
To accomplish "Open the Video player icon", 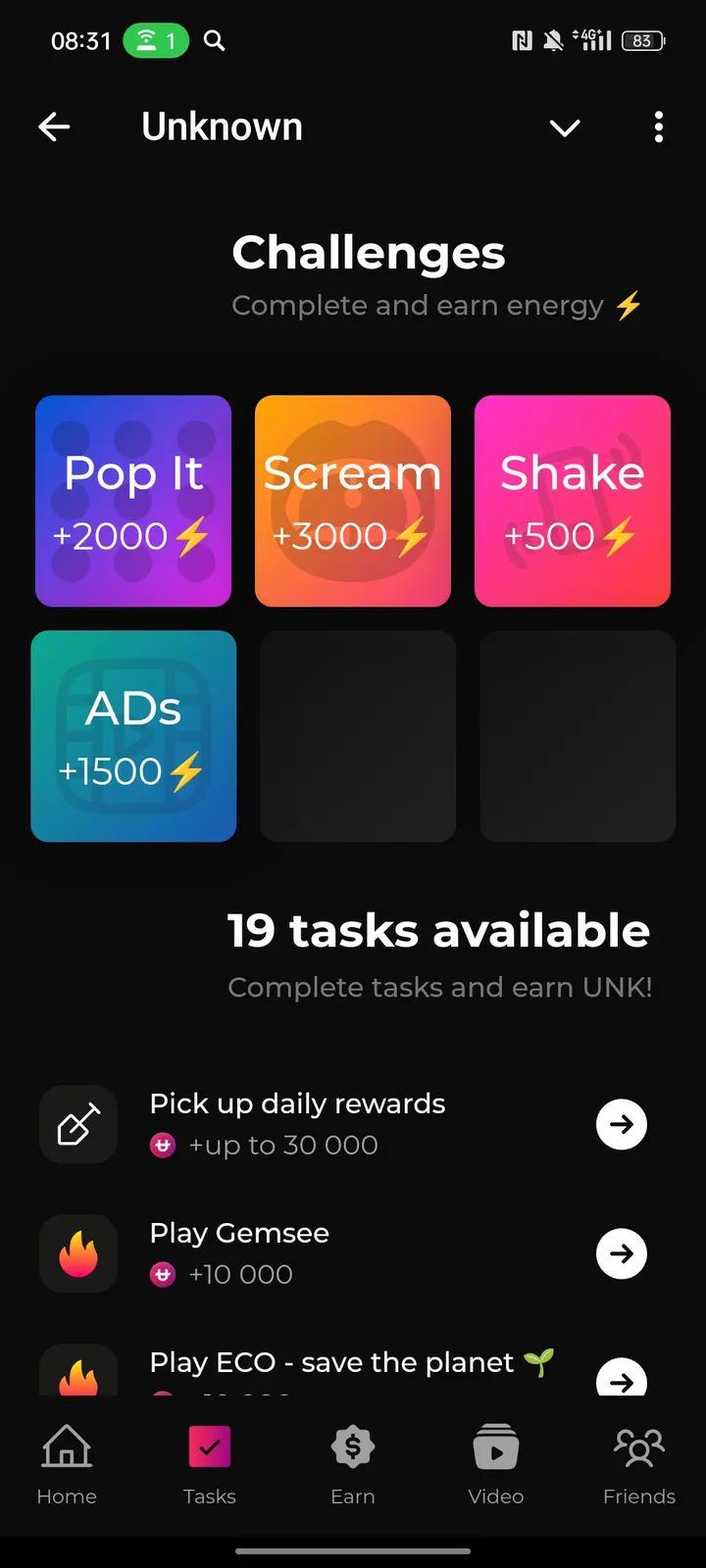I will 495,1445.
